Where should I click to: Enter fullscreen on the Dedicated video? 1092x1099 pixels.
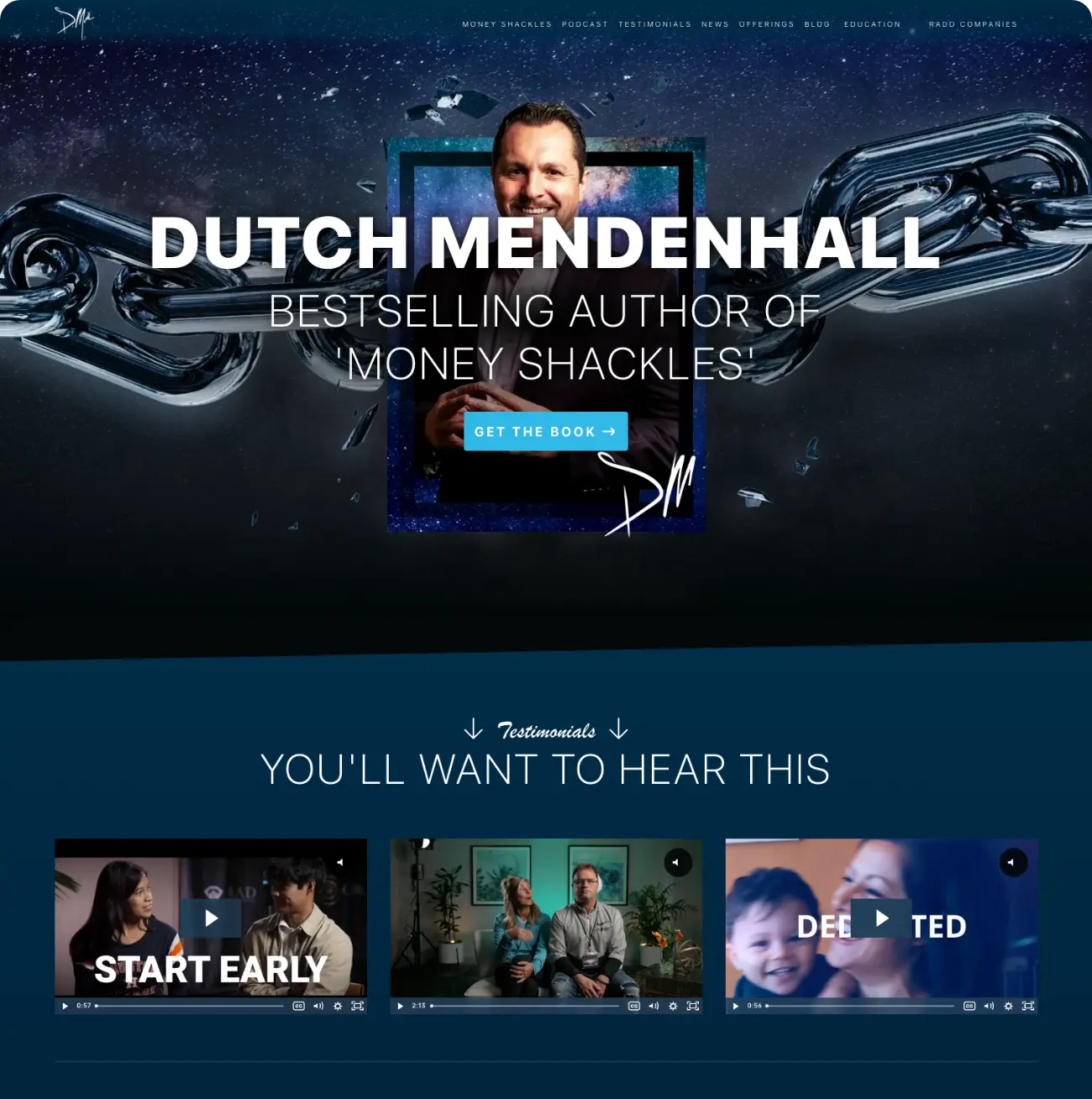1027,1006
